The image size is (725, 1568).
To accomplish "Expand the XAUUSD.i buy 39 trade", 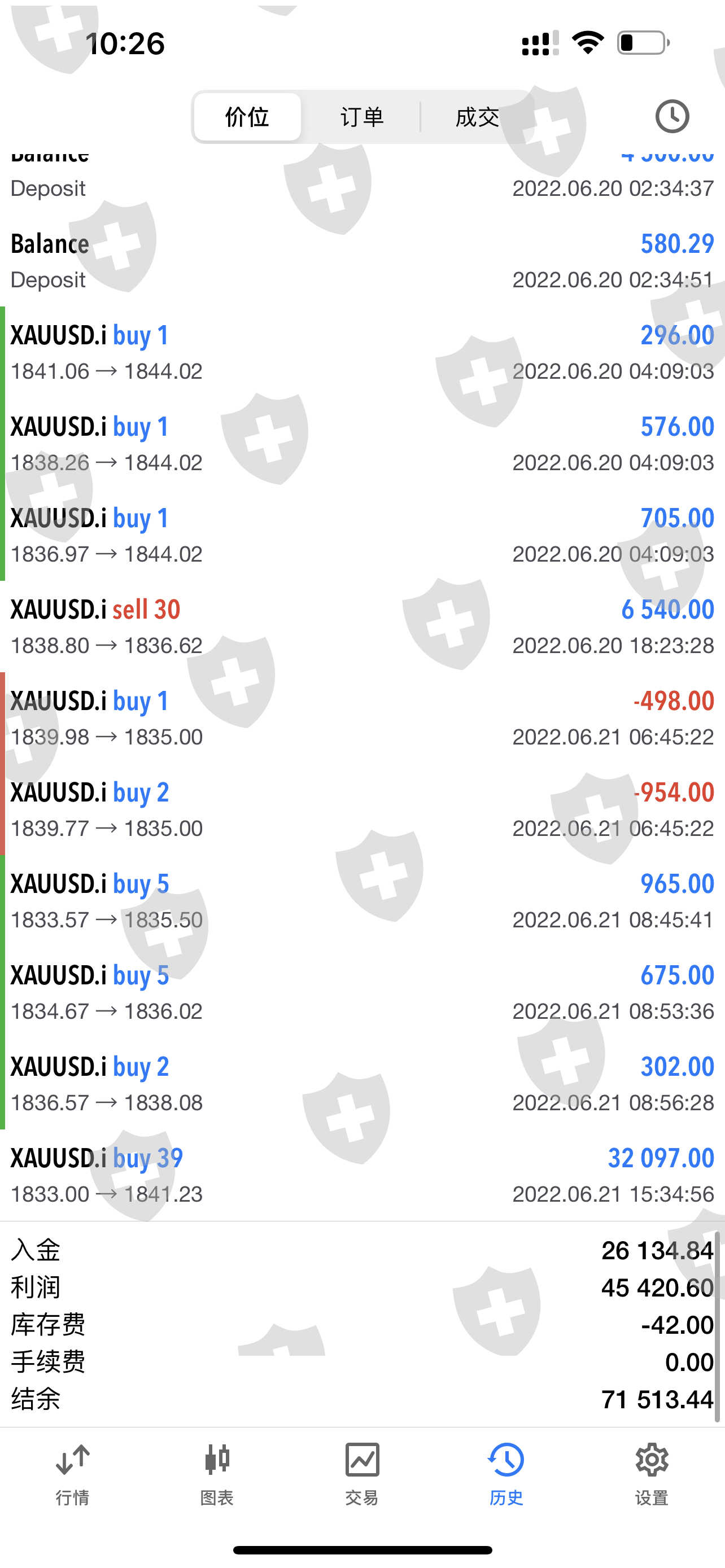I will 362,1175.
